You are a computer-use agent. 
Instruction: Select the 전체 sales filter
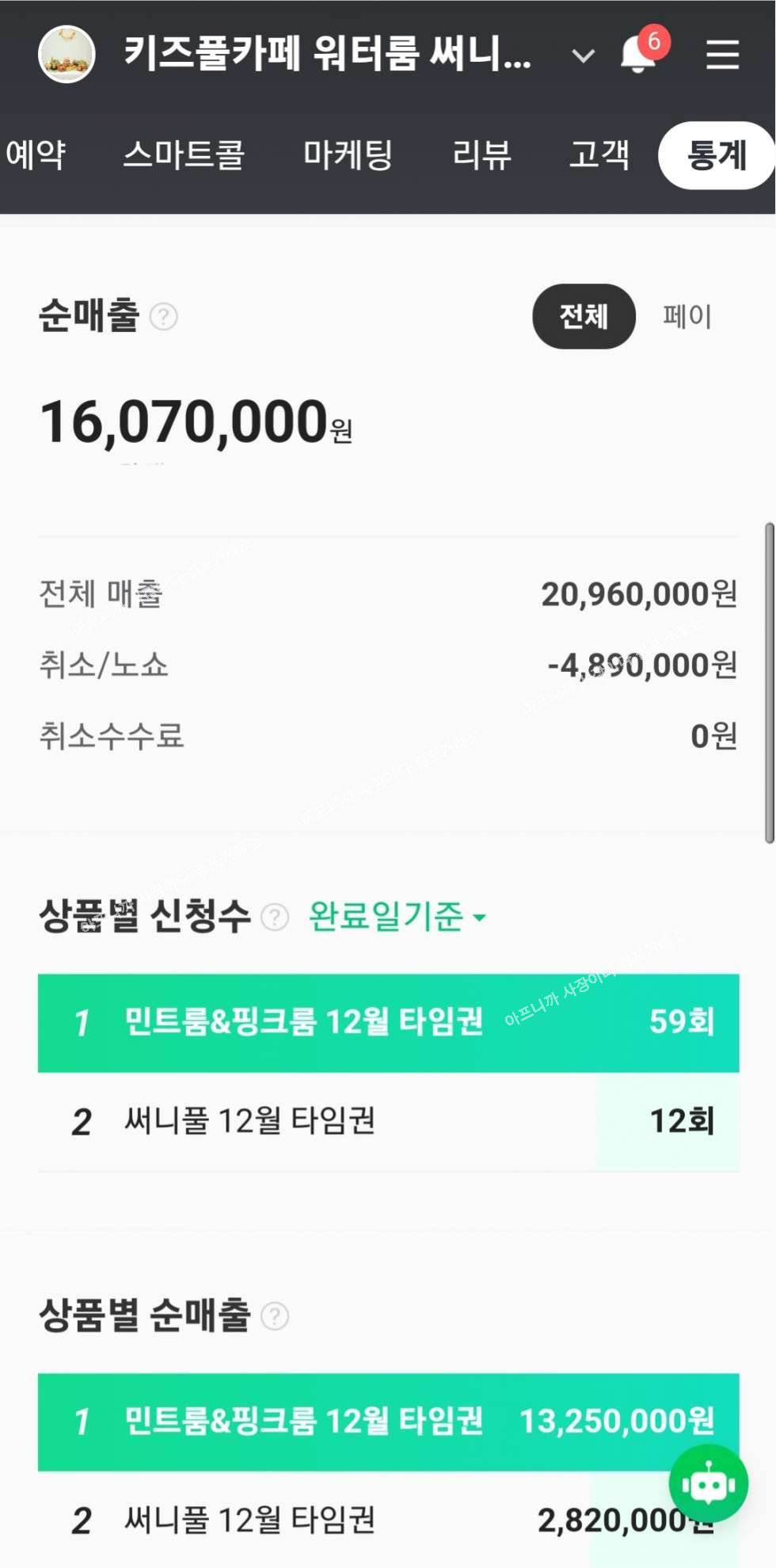pos(584,316)
